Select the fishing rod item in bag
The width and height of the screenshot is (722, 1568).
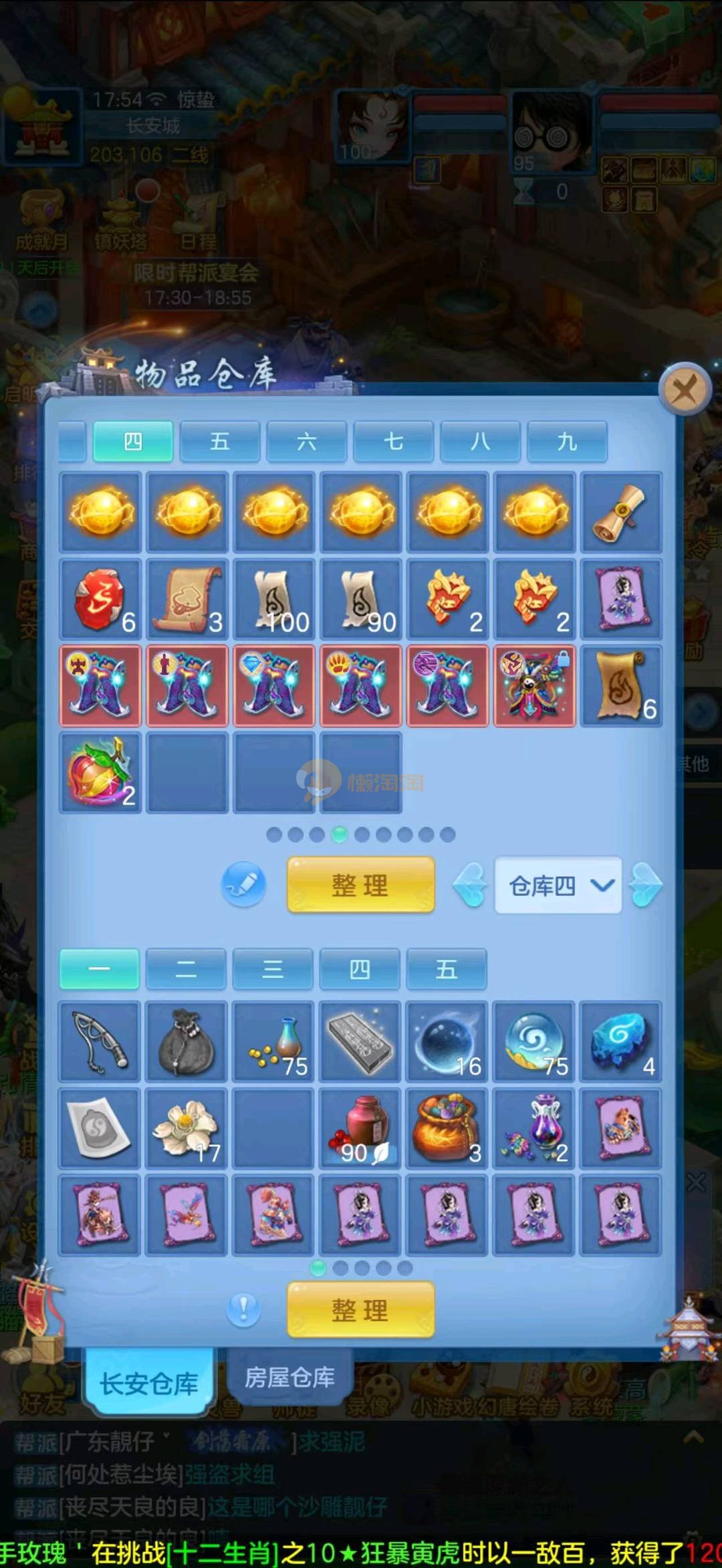(x=100, y=1041)
